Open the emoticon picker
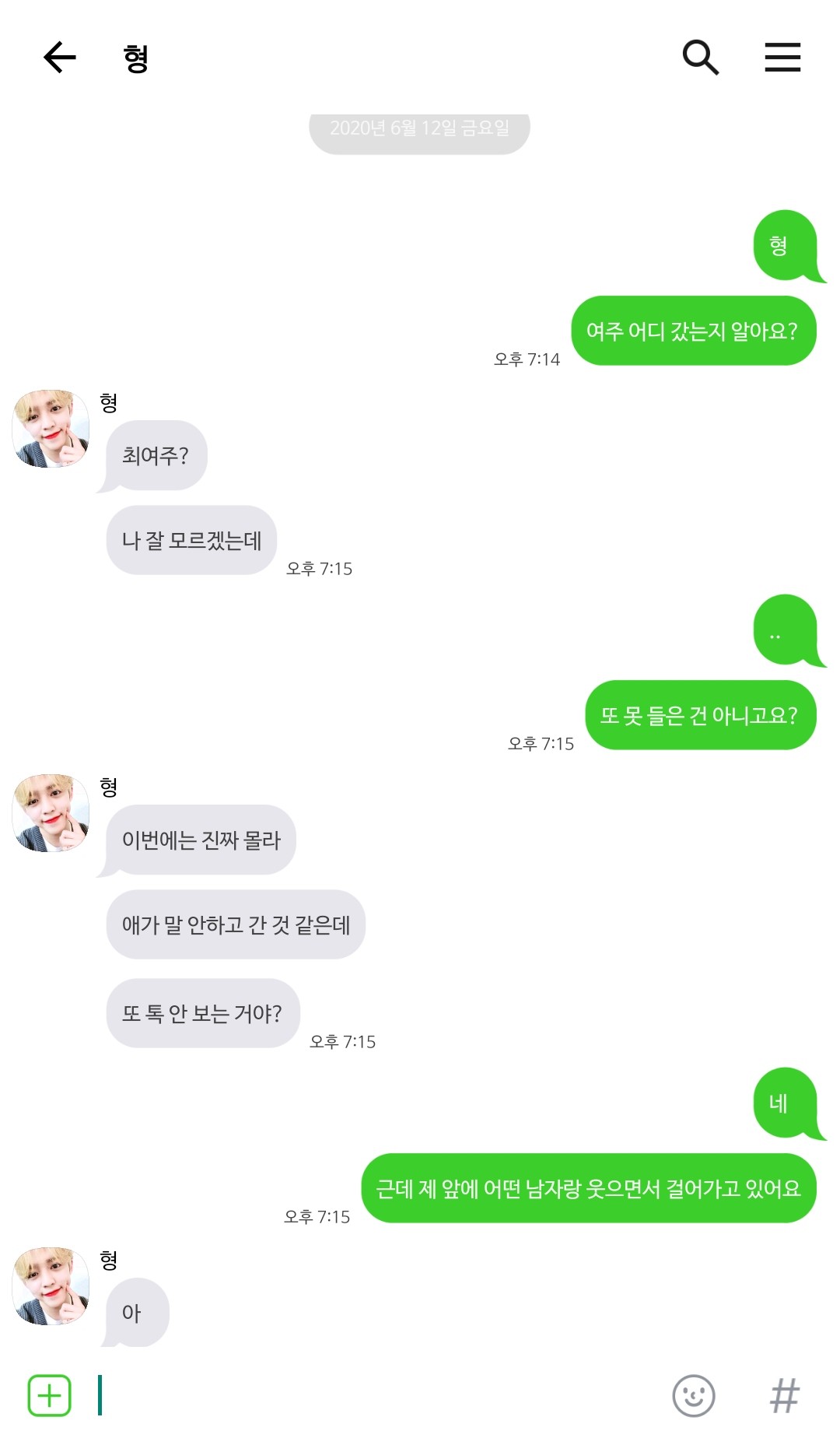840x1445 pixels. click(694, 1395)
